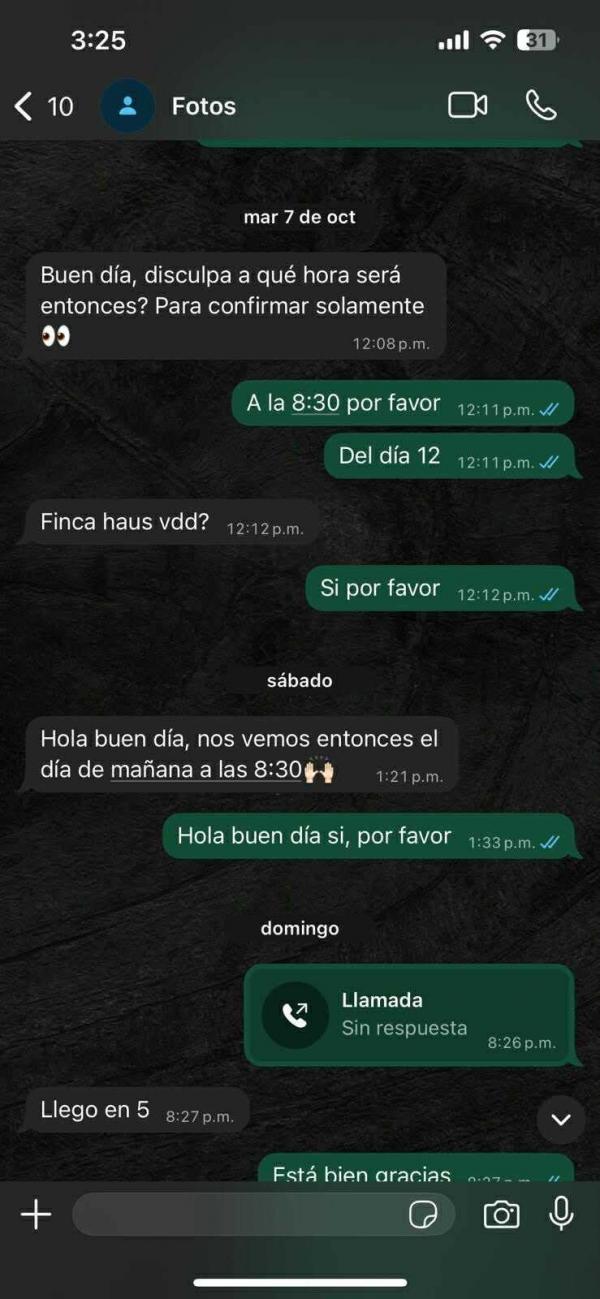Open the camera to take a photo
600x1299 pixels.
(x=501, y=1215)
